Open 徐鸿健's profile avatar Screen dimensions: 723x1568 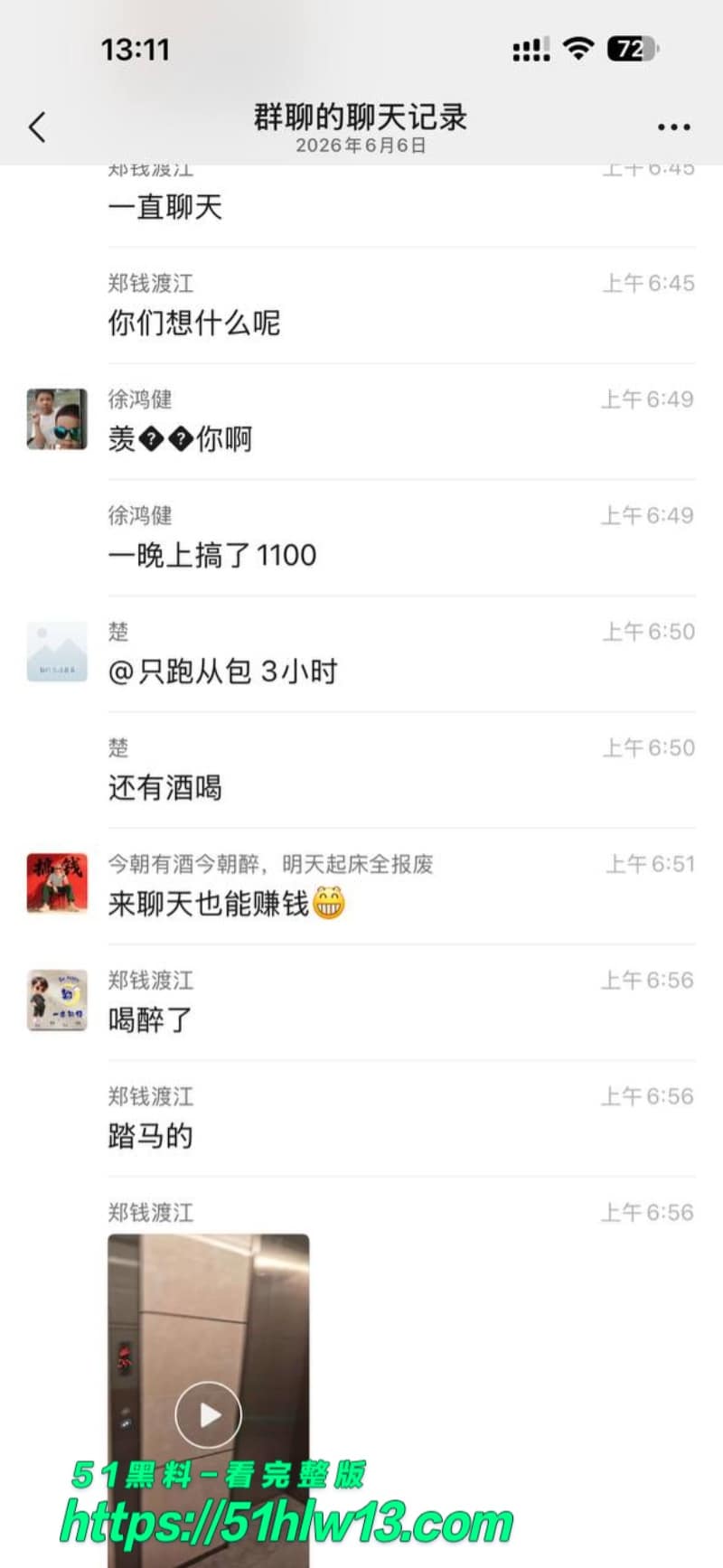pyautogui.click(x=57, y=419)
